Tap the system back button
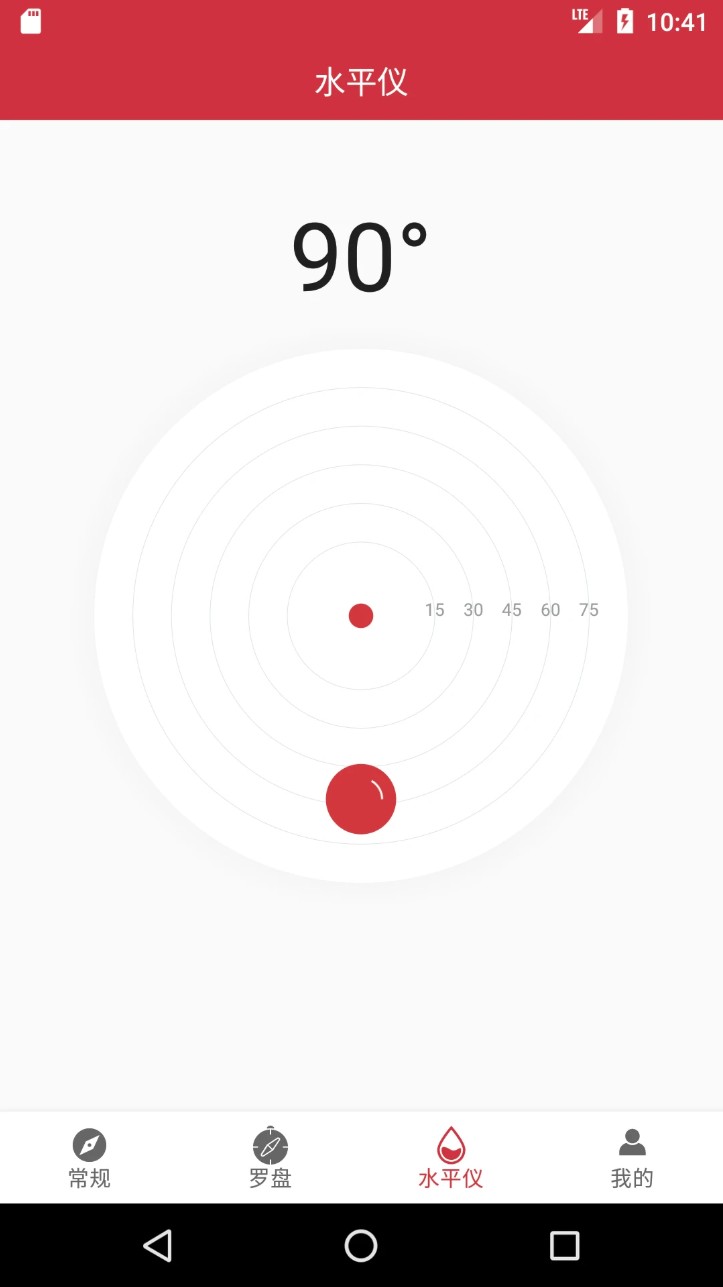The image size is (723, 1287). pyautogui.click(x=158, y=1245)
